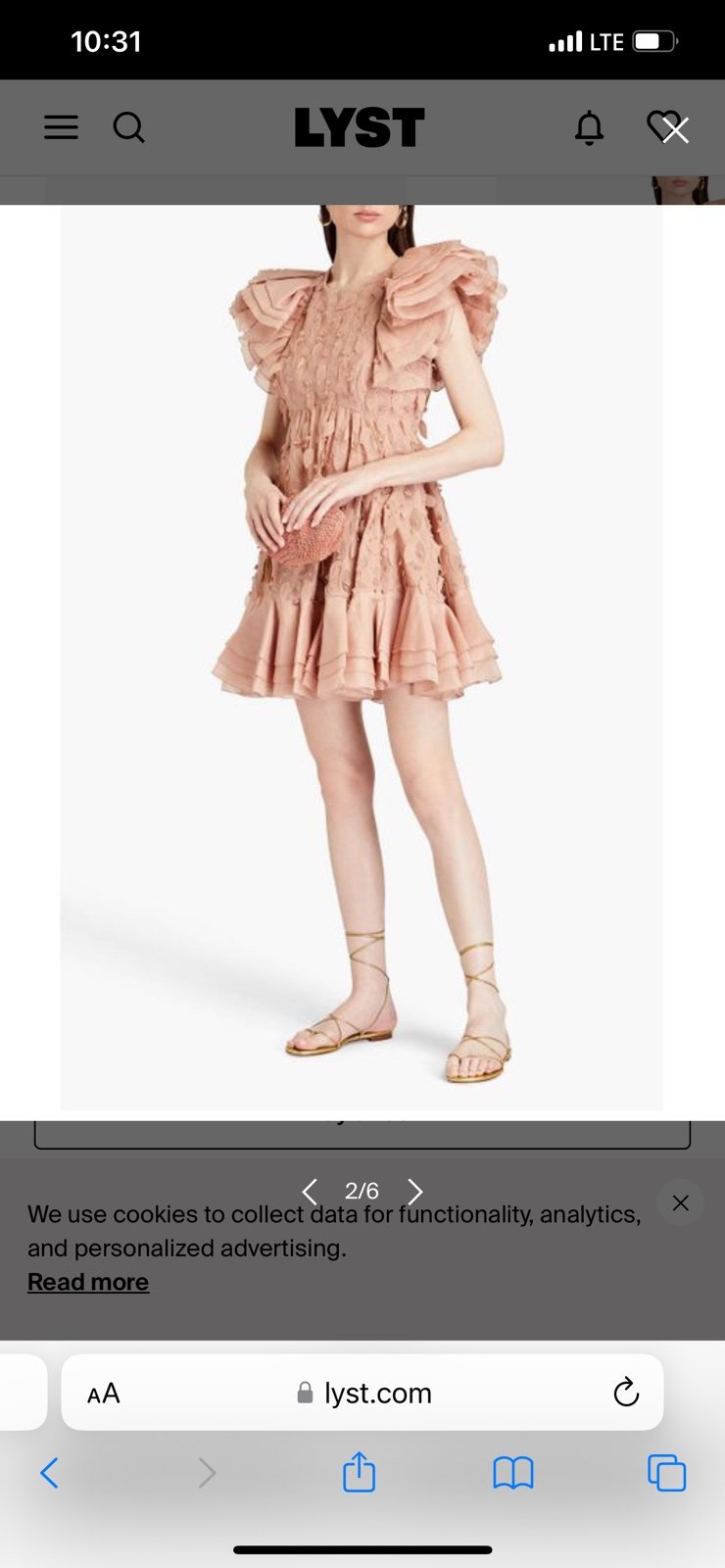The width and height of the screenshot is (725, 1568).
Task: Open the Safari AA reader options
Action: click(104, 1393)
